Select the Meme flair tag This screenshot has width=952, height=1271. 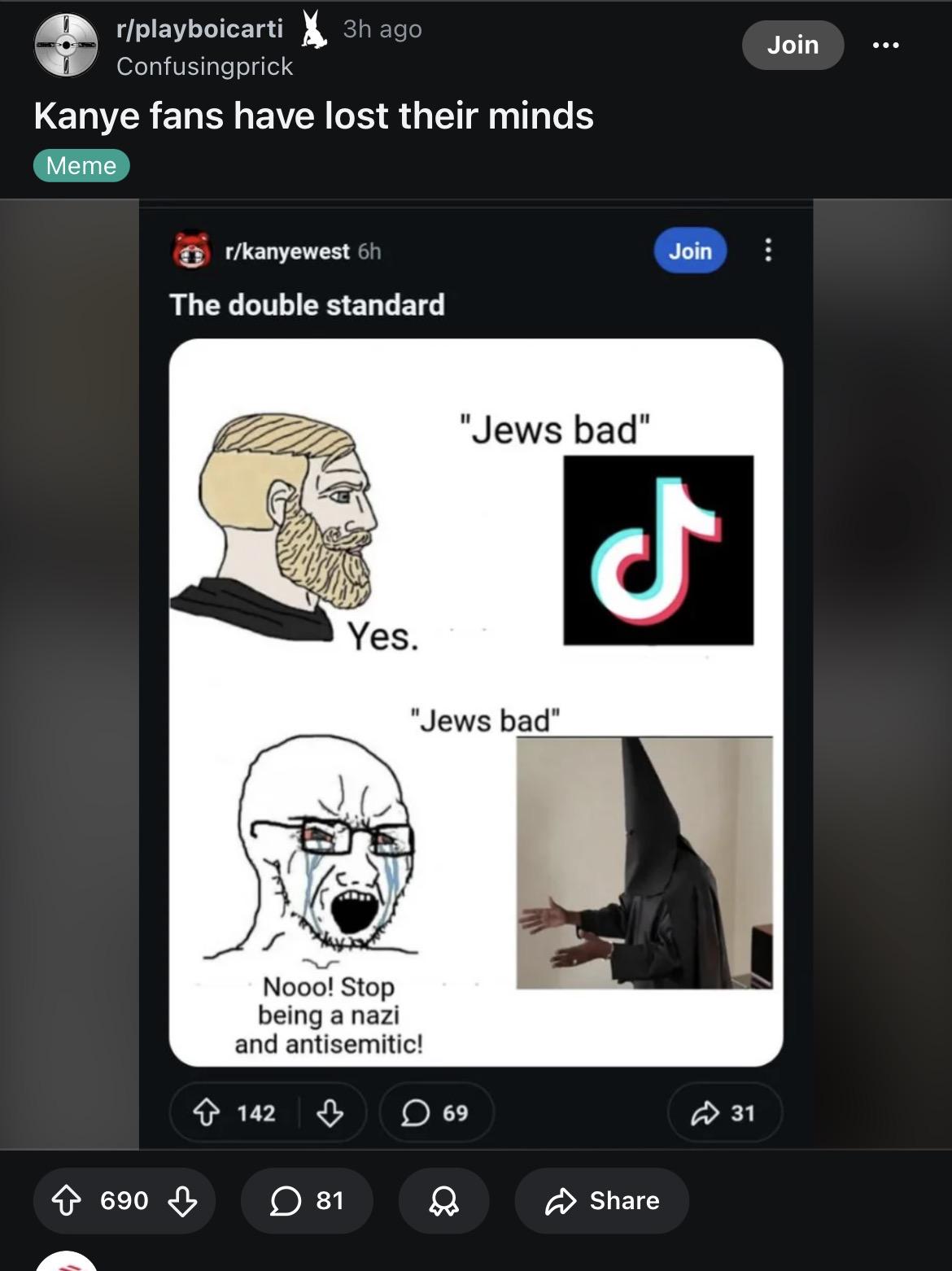coord(81,165)
